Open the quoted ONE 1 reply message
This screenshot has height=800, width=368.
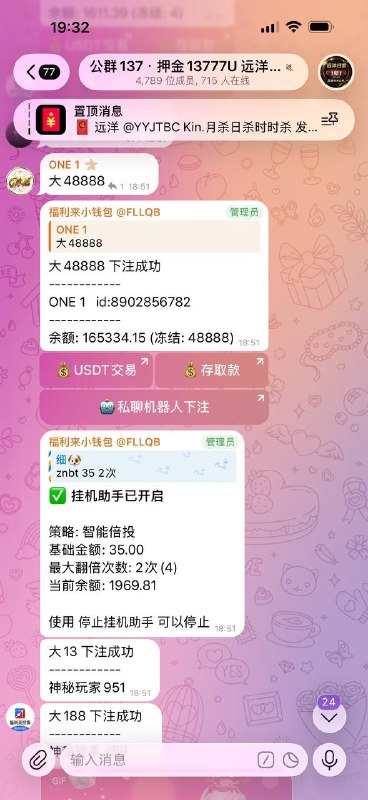(x=154, y=236)
